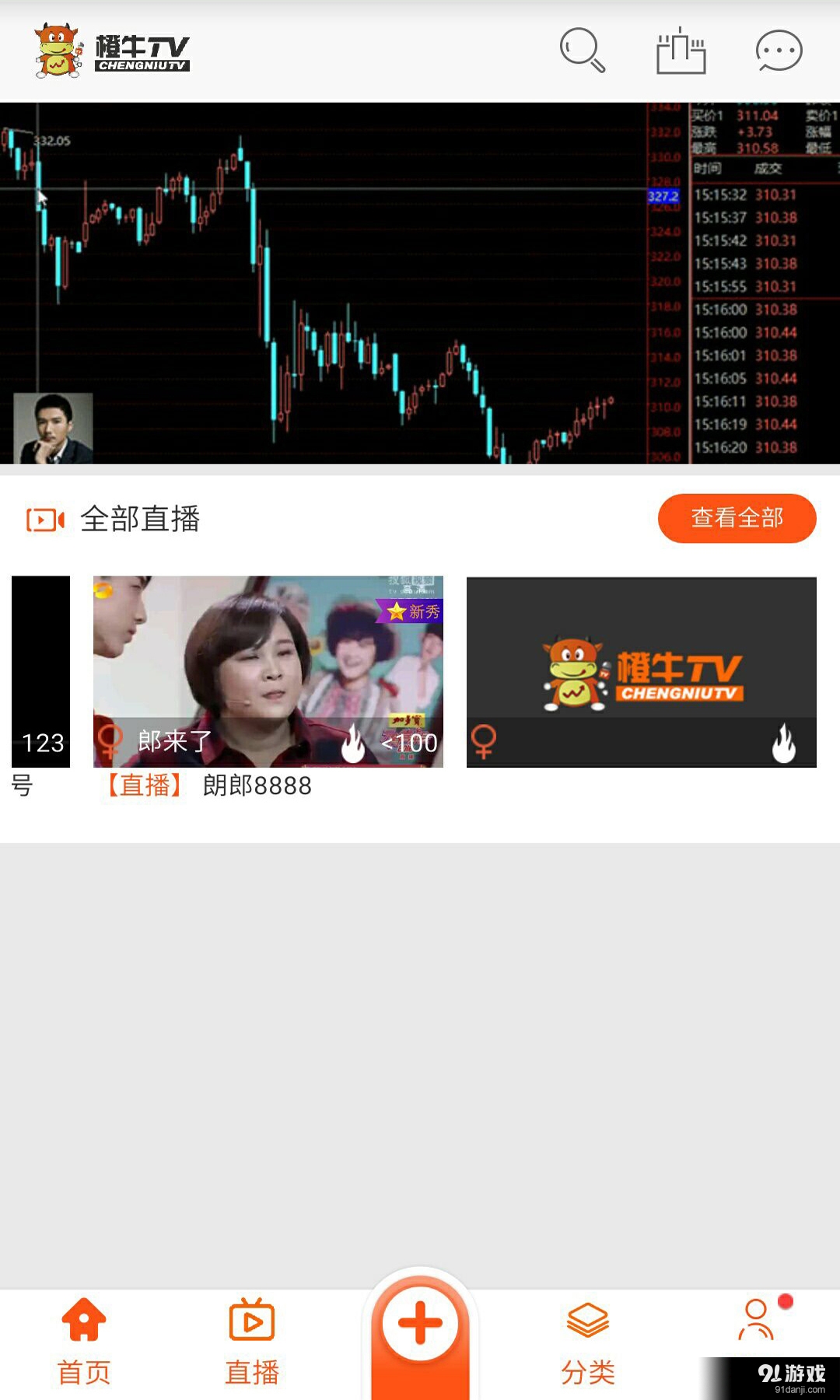This screenshot has width=840, height=1400.
Task: Open the messages chat bubble
Action: [x=779, y=51]
